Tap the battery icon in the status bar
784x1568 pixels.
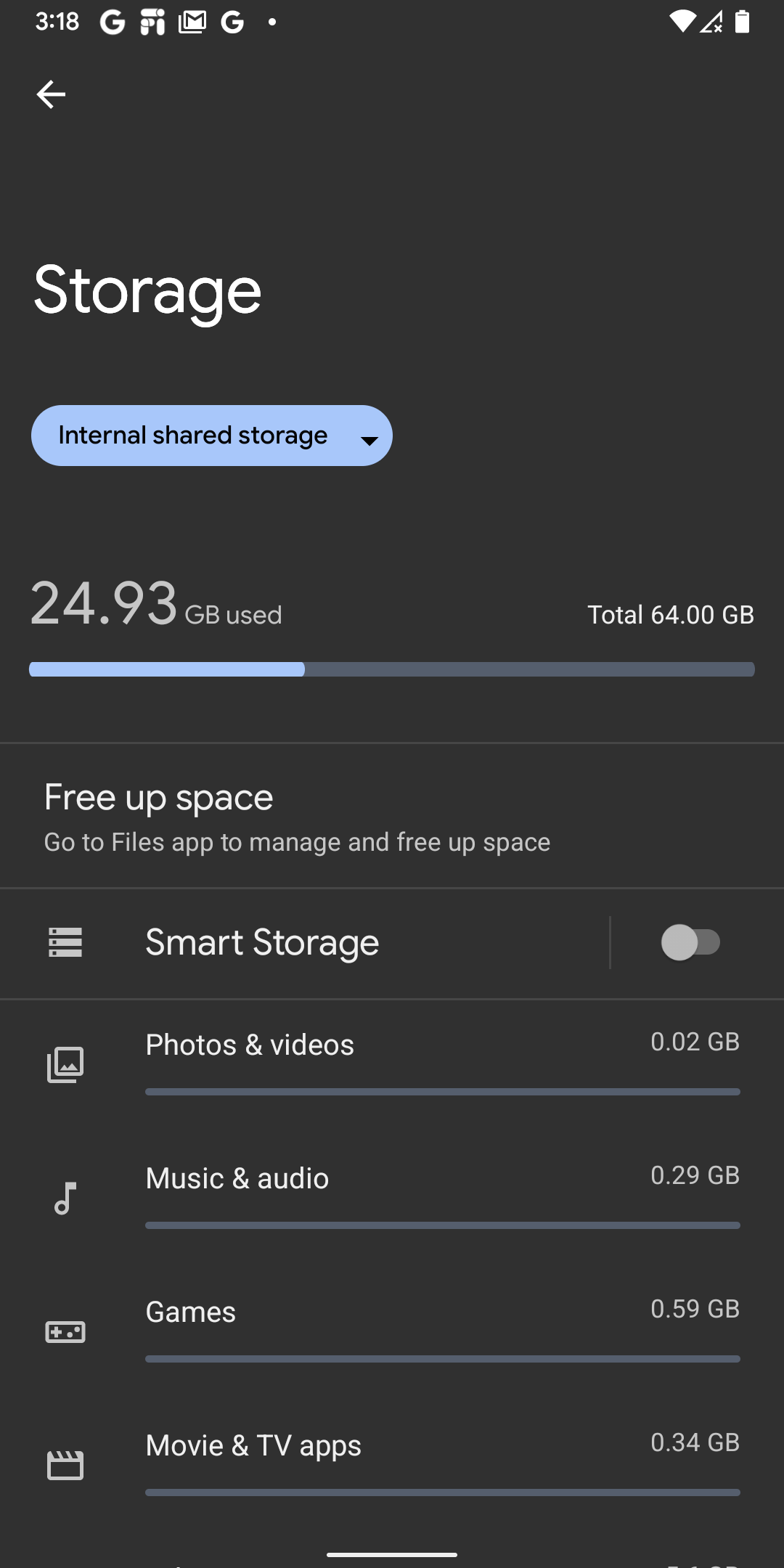(x=743, y=23)
